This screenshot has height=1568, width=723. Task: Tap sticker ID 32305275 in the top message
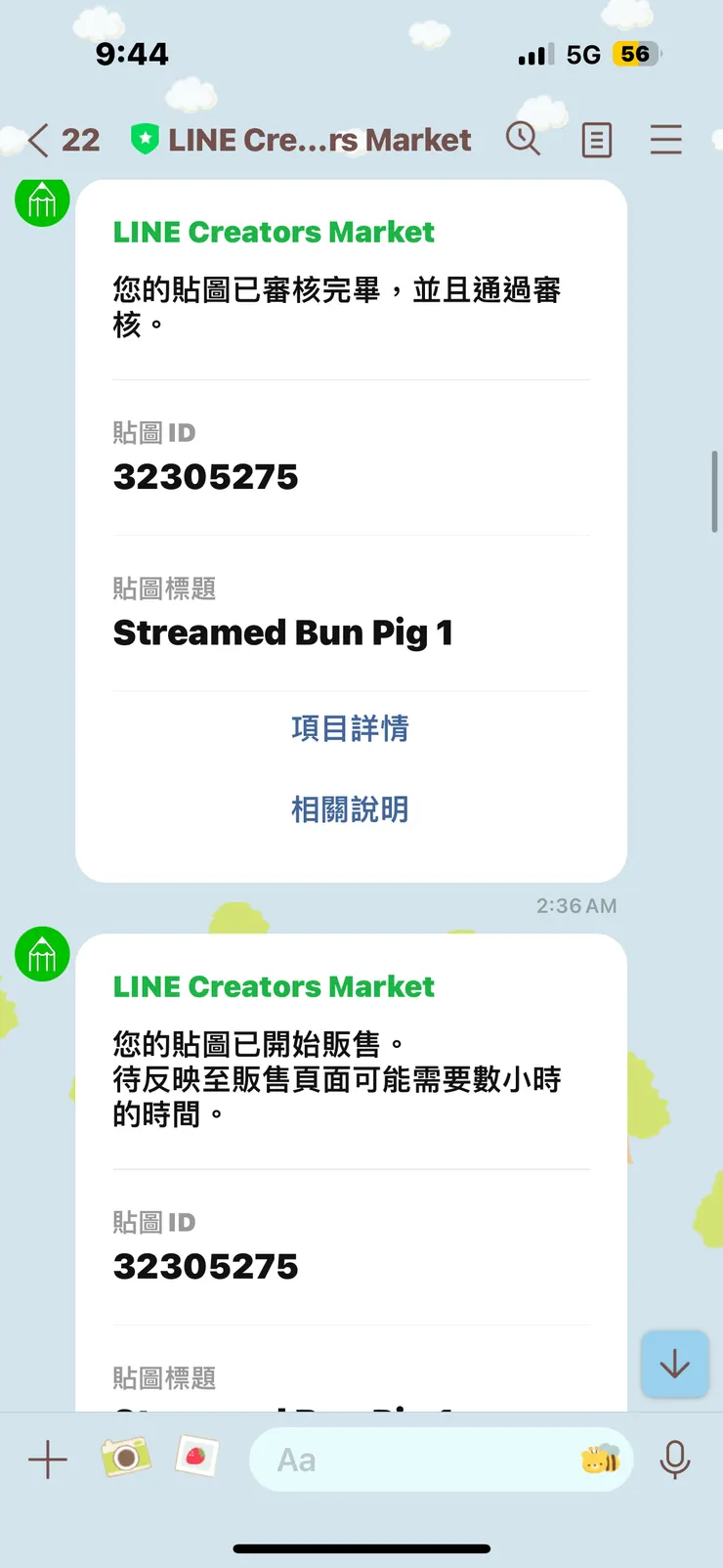click(205, 477)
